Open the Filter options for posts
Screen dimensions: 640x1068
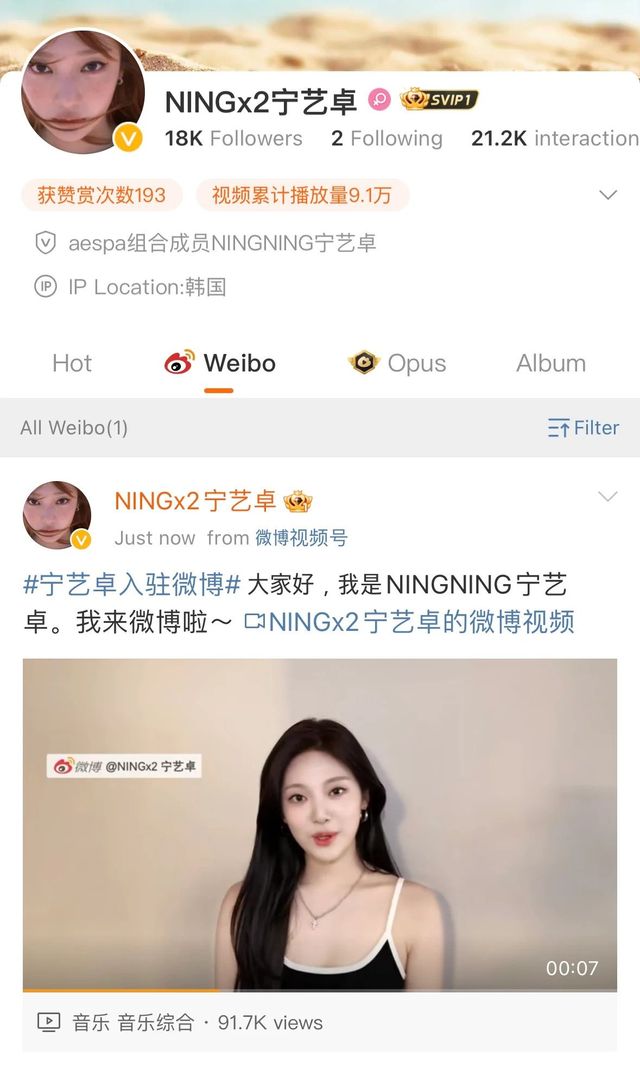click(x=584, y=428)
